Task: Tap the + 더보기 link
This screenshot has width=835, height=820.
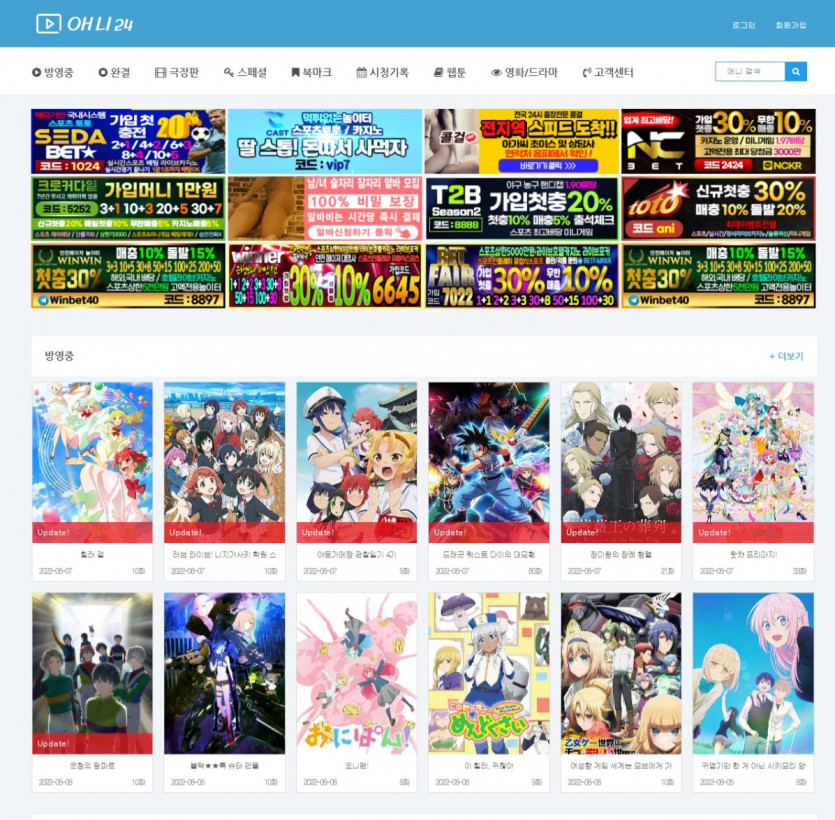Action: pyautogui.click(x=786, y=356)
